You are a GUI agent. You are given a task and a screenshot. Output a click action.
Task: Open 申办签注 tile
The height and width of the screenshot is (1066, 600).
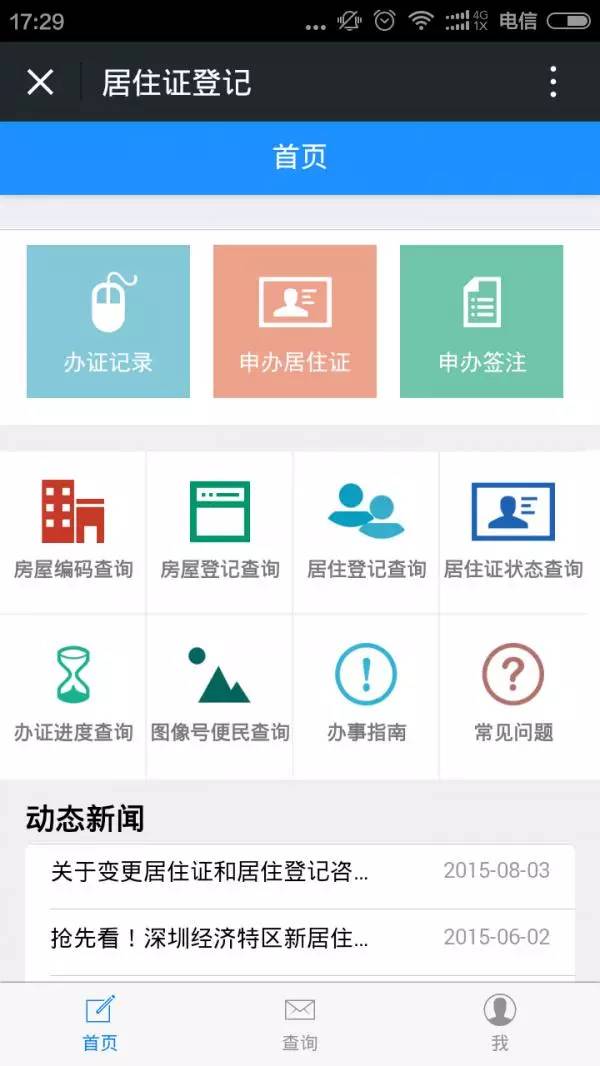(481, 321)
